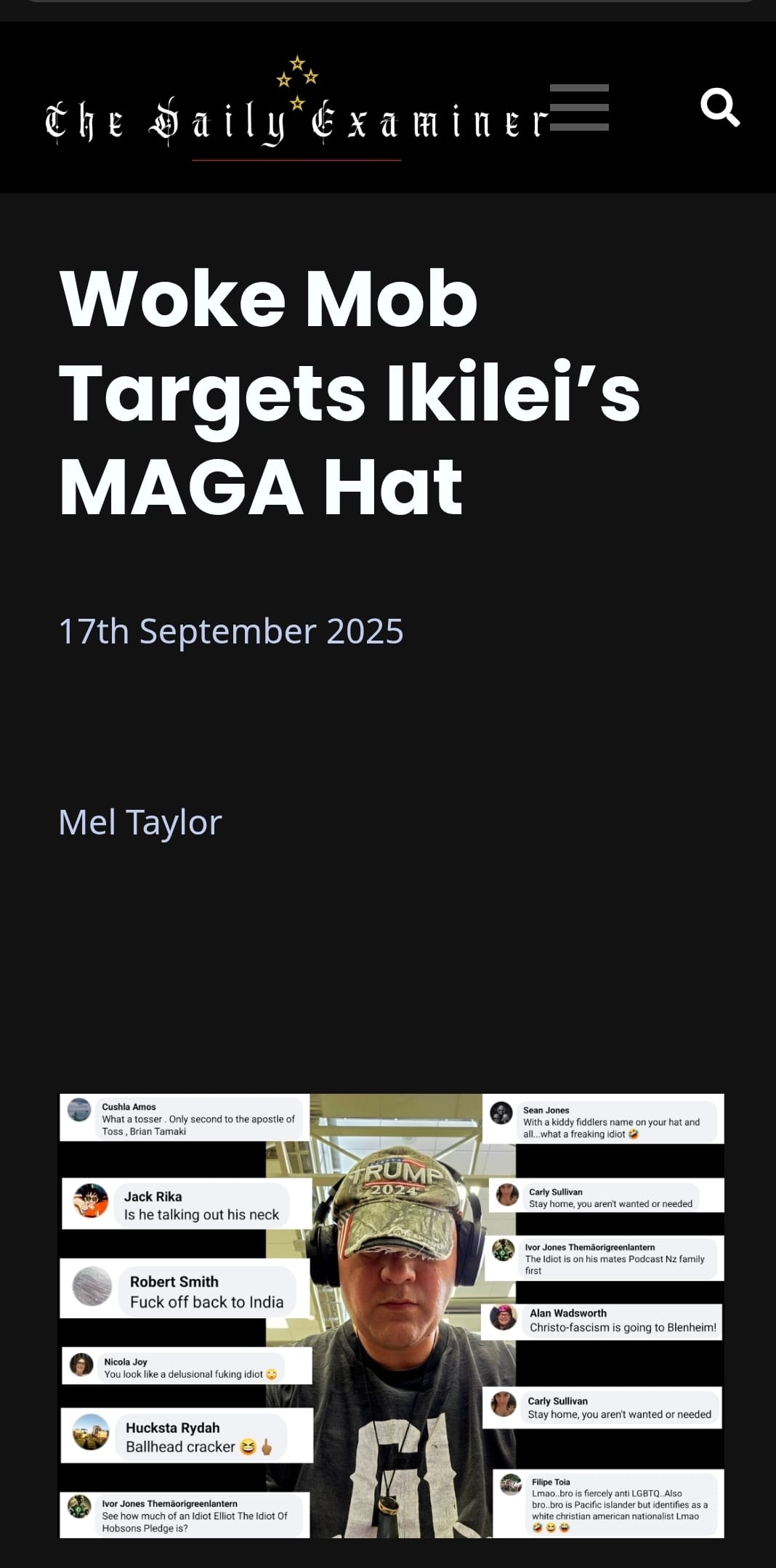This screenshot has width=776, height=1568.
Task: Open the site search
Action: [x=719, y=107]
